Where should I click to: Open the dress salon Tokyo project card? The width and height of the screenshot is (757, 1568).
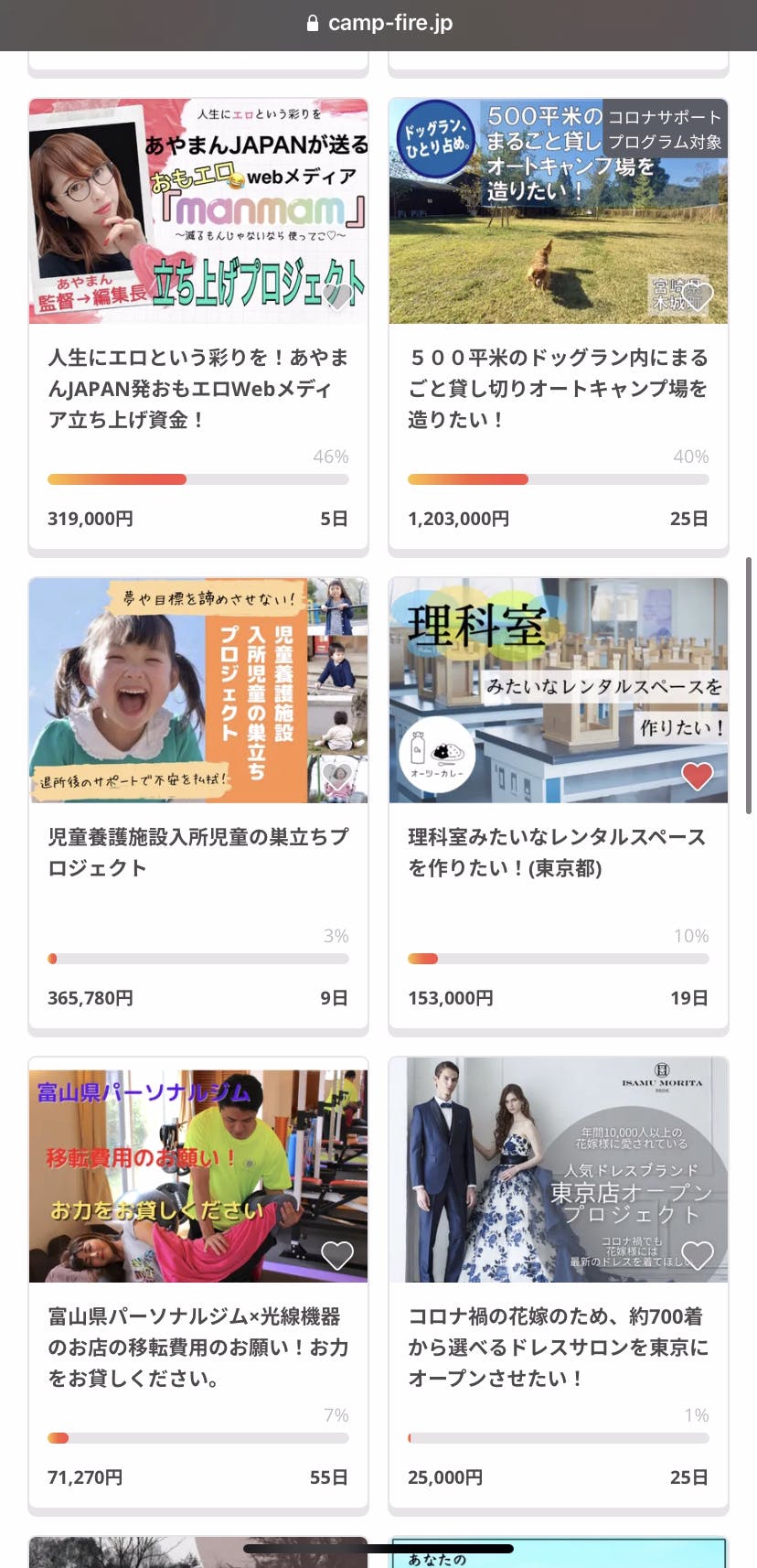[558, 1347]
